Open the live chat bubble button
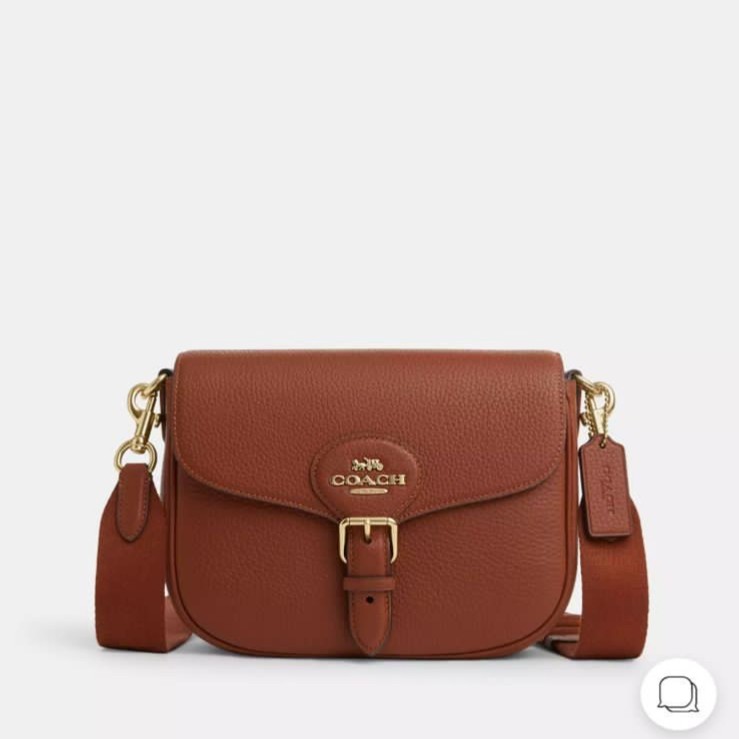 (677, 693)
